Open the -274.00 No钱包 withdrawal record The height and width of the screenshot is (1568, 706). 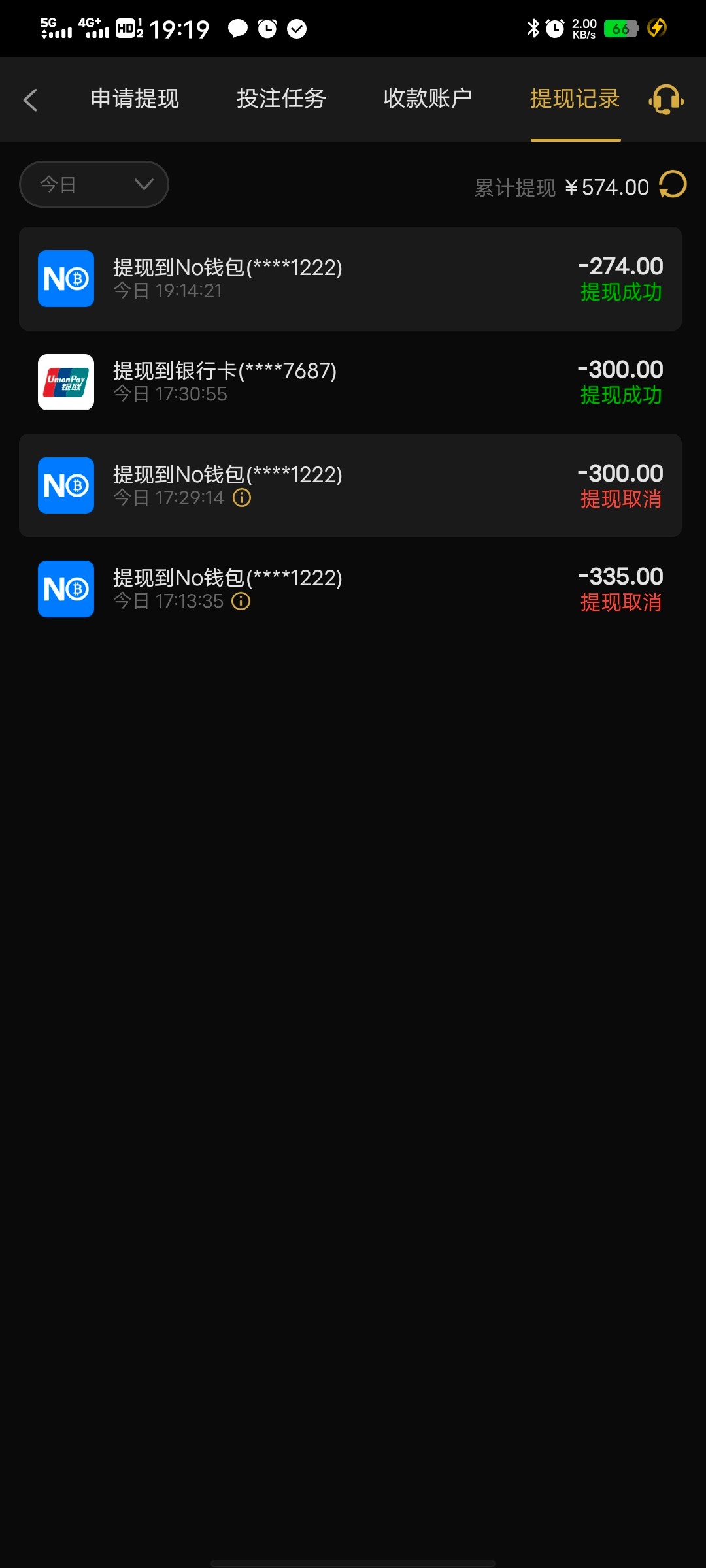click(350, 279)
